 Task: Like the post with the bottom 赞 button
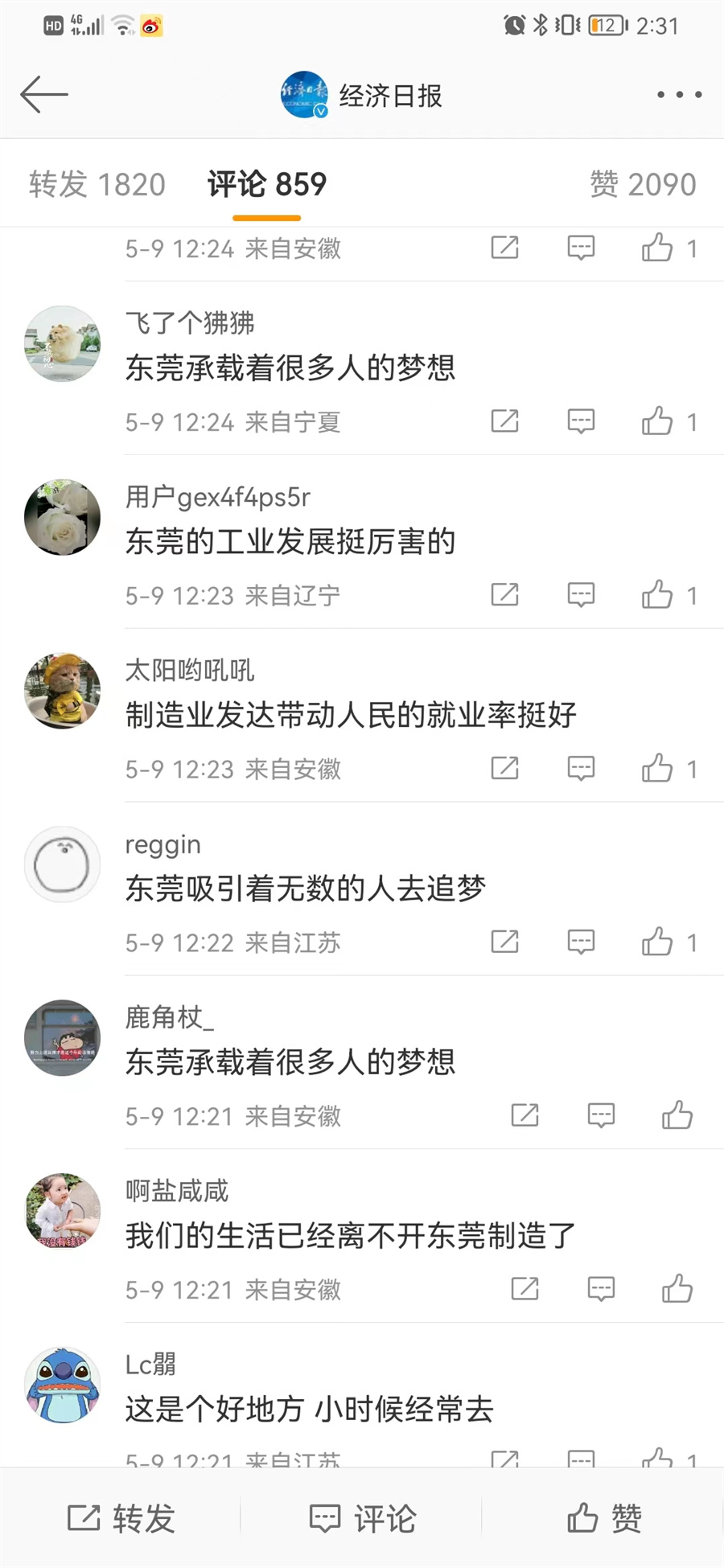coord(603,1518)
